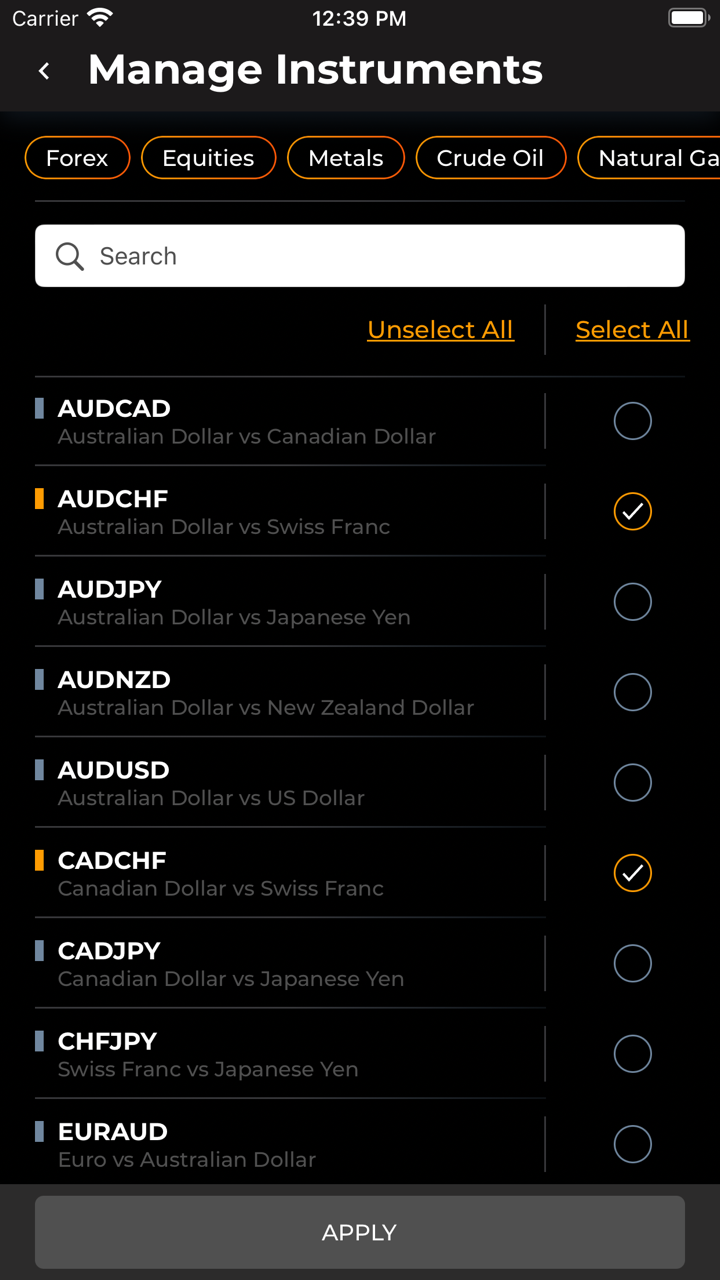The width and height of the screenshot is (720, 1280).
Task: Check the EURAUD checkbox
Action: click(x=632, y=1144)
